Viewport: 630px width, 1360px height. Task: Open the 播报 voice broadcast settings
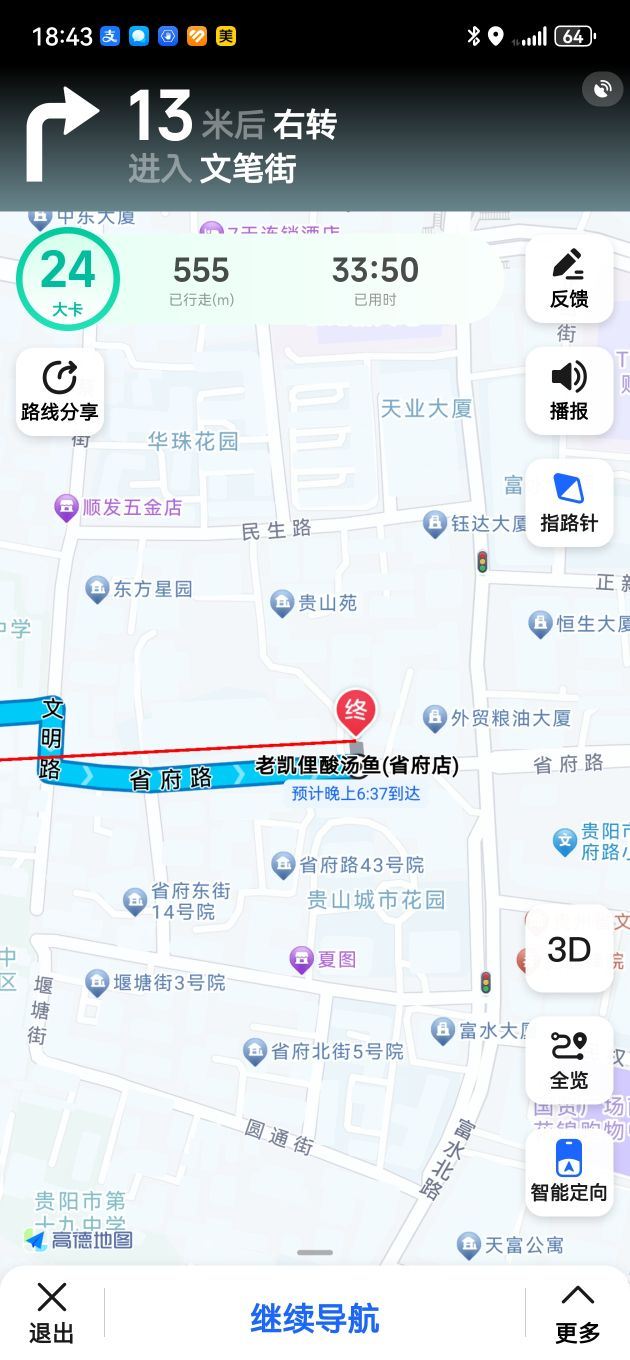569,391
